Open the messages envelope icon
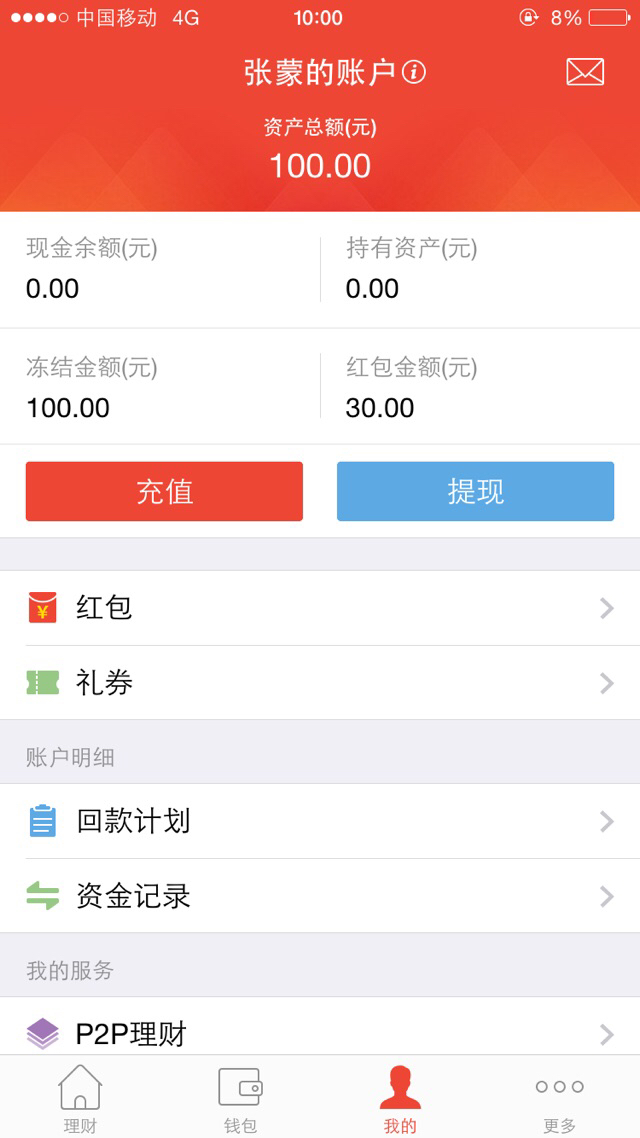Viewport: 640px width, 1138px height. pyautogui.click(x=585, y=72)
